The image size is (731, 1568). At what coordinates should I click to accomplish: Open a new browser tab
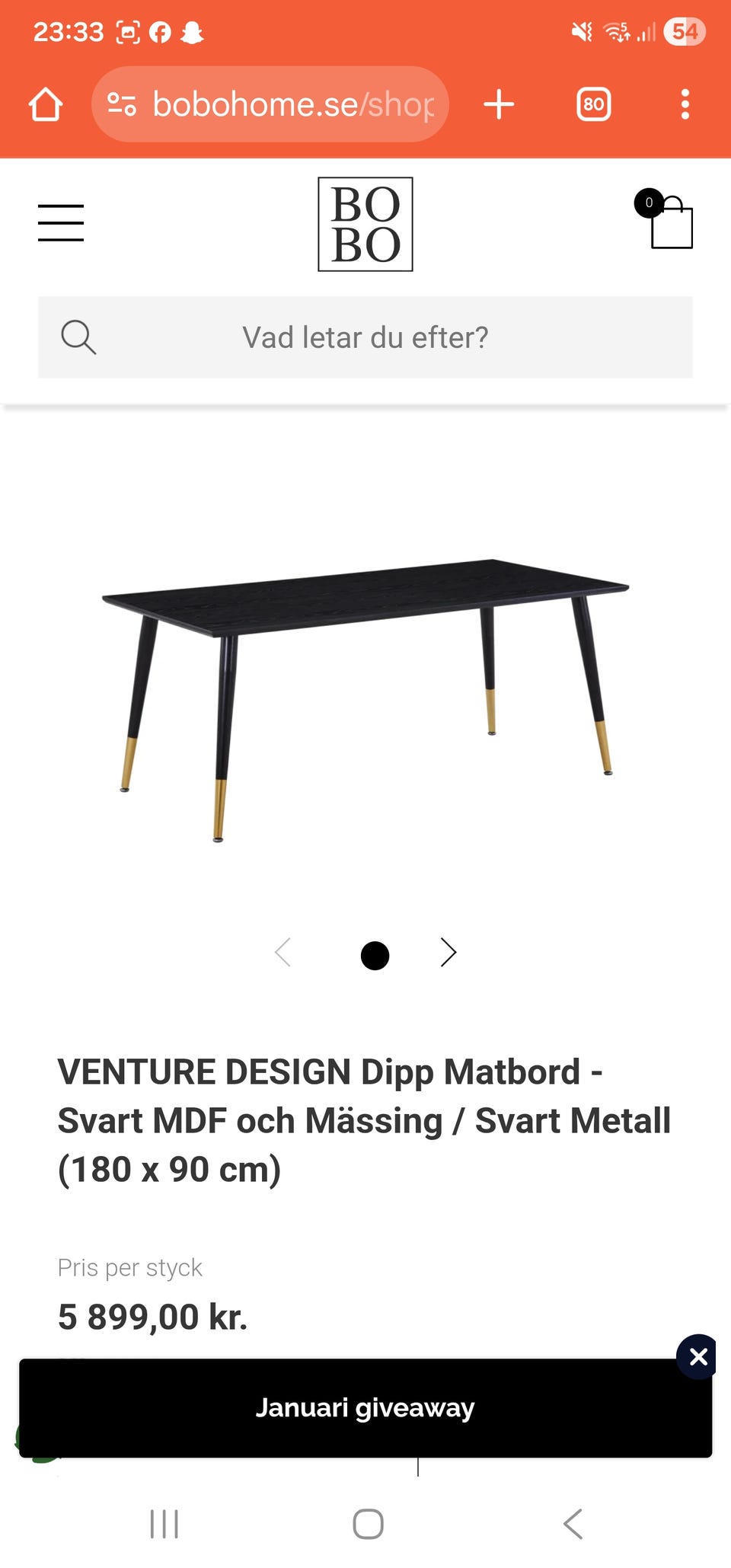pyautogui.click(x=499, y=104)
